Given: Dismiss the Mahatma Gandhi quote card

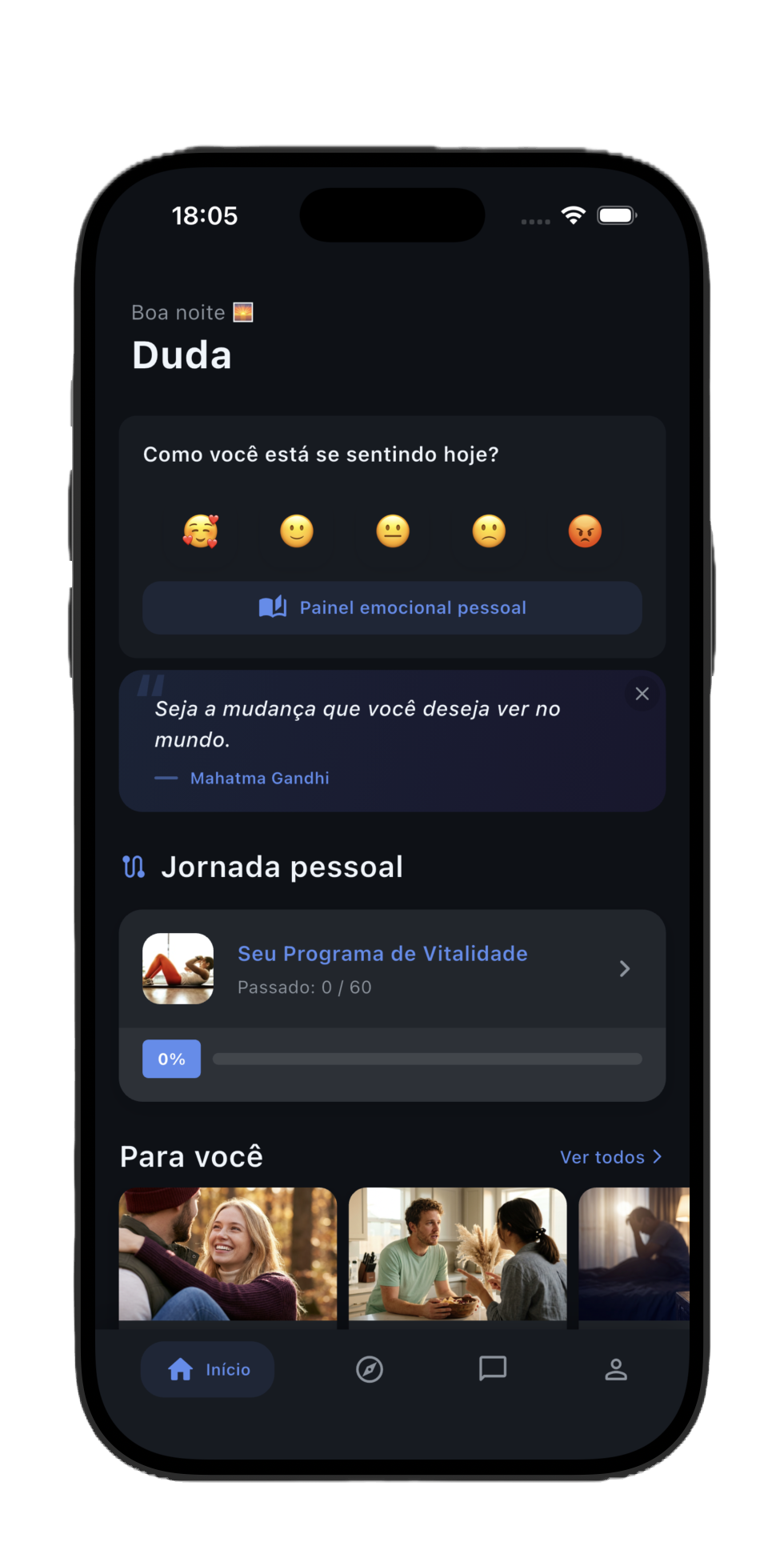Looking at the screenshot, I should tap(642, 694).
